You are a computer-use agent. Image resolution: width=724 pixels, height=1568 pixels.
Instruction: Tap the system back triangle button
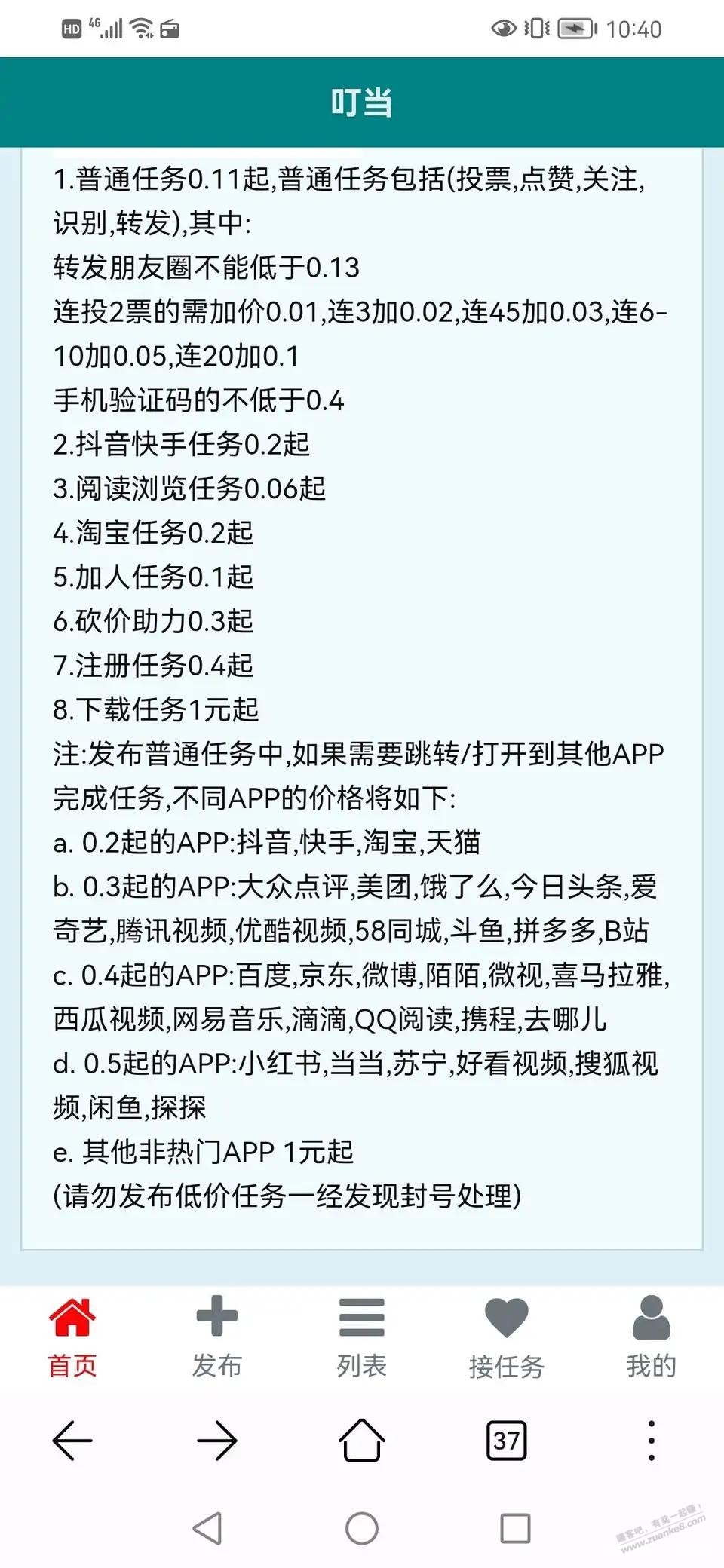pyautogui.click(x=207, y=1528)
